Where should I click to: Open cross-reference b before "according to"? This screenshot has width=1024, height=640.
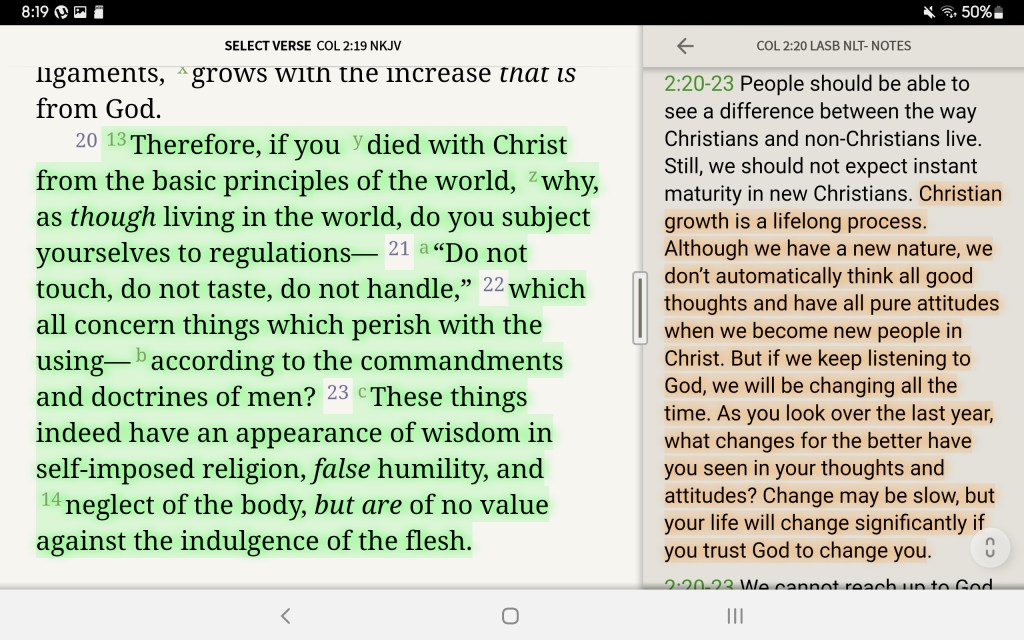coord(141,355)
